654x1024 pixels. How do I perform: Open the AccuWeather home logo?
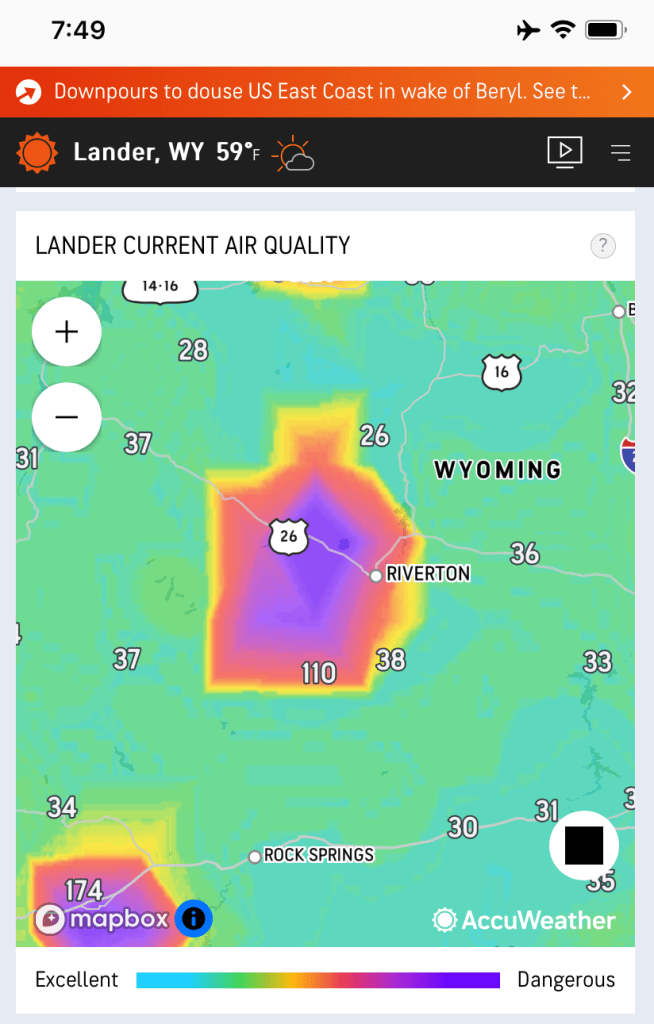tap(37, 153)
